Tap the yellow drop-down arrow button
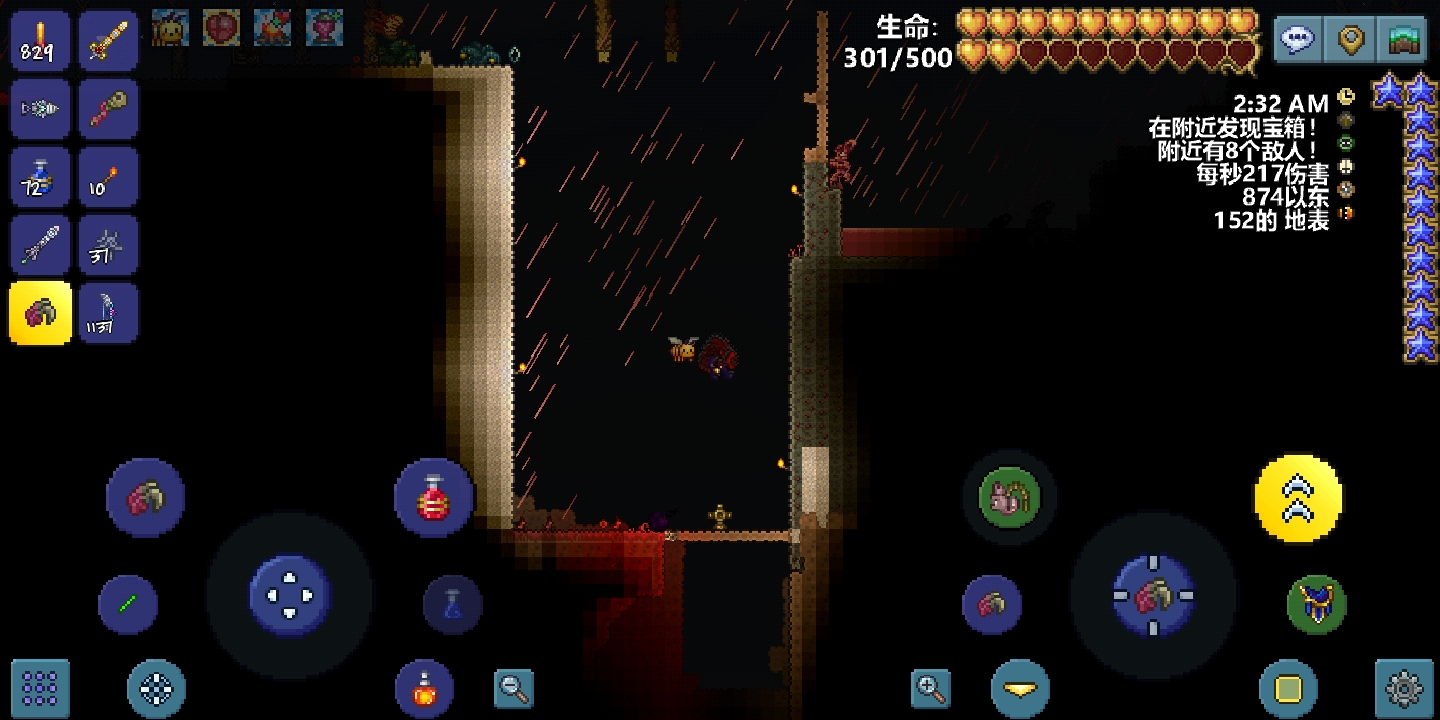Viewport: 1440px width, 720px height. [x=1020, y=688]
